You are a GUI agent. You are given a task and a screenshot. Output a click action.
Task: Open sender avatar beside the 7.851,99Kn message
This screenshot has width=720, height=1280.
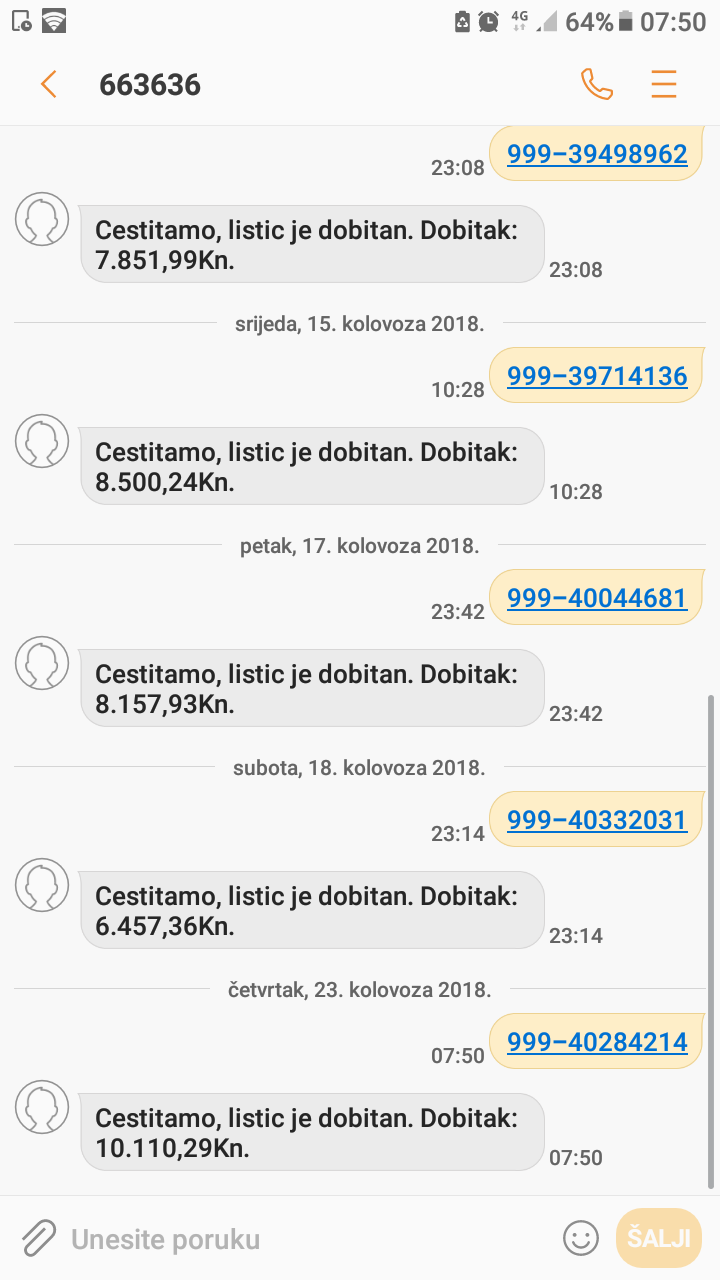coord(42,219)
